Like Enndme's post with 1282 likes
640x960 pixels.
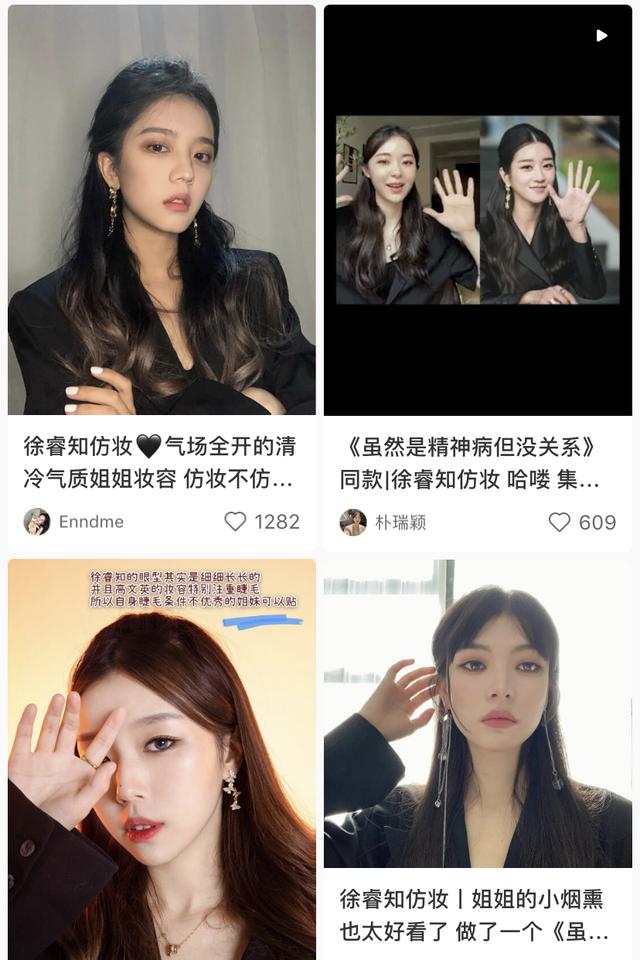click(x=235, y=522)
